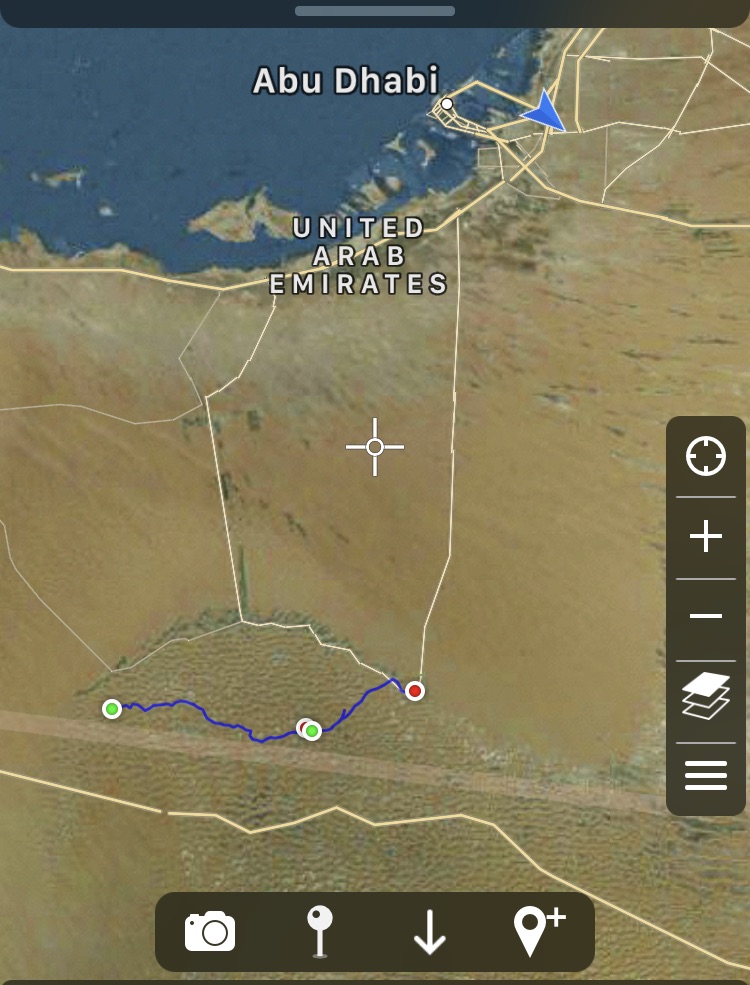Tap the down arrow toolbar icon
The width and height of the screenshot is (750, 985).
coord(429,932)
